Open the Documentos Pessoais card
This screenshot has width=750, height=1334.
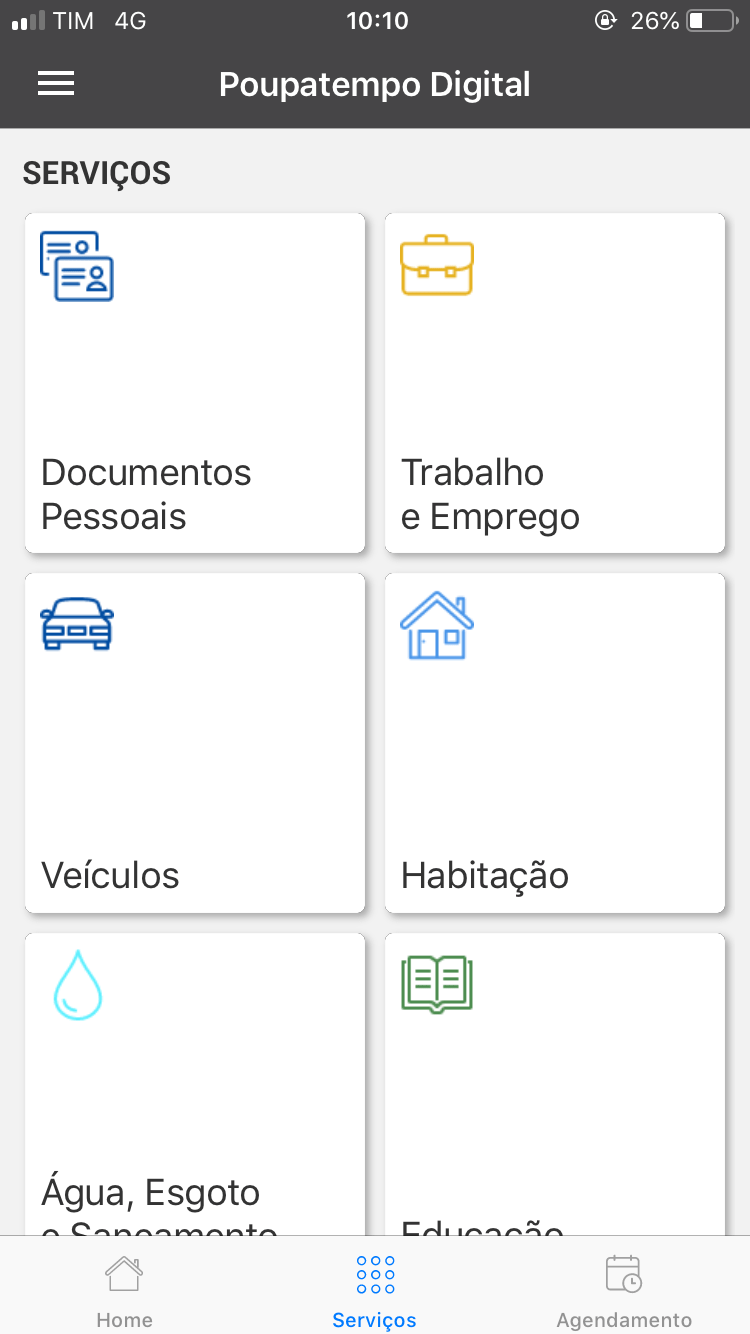(195, 383)
